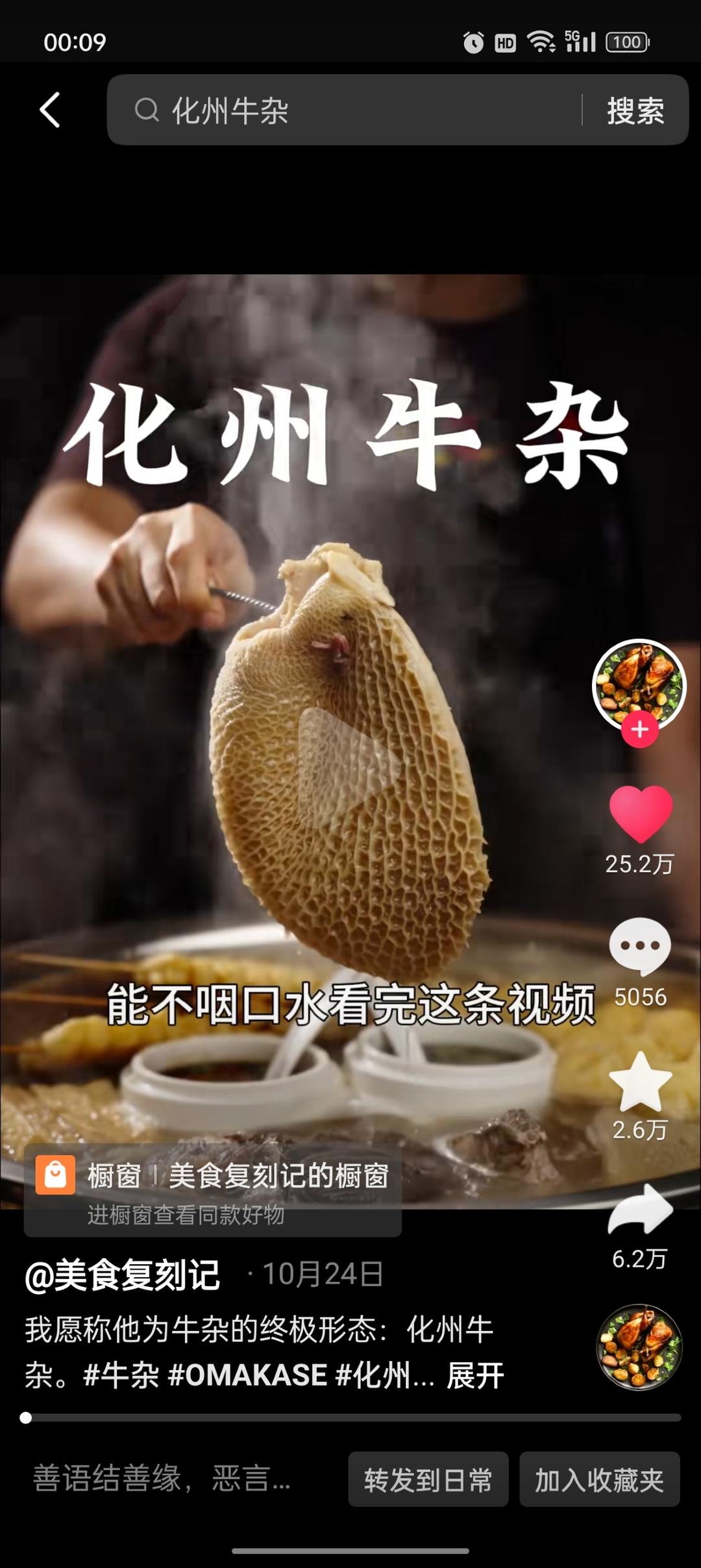
Task: Open the @美食复刻记 username link
Action: point(123,1275)
